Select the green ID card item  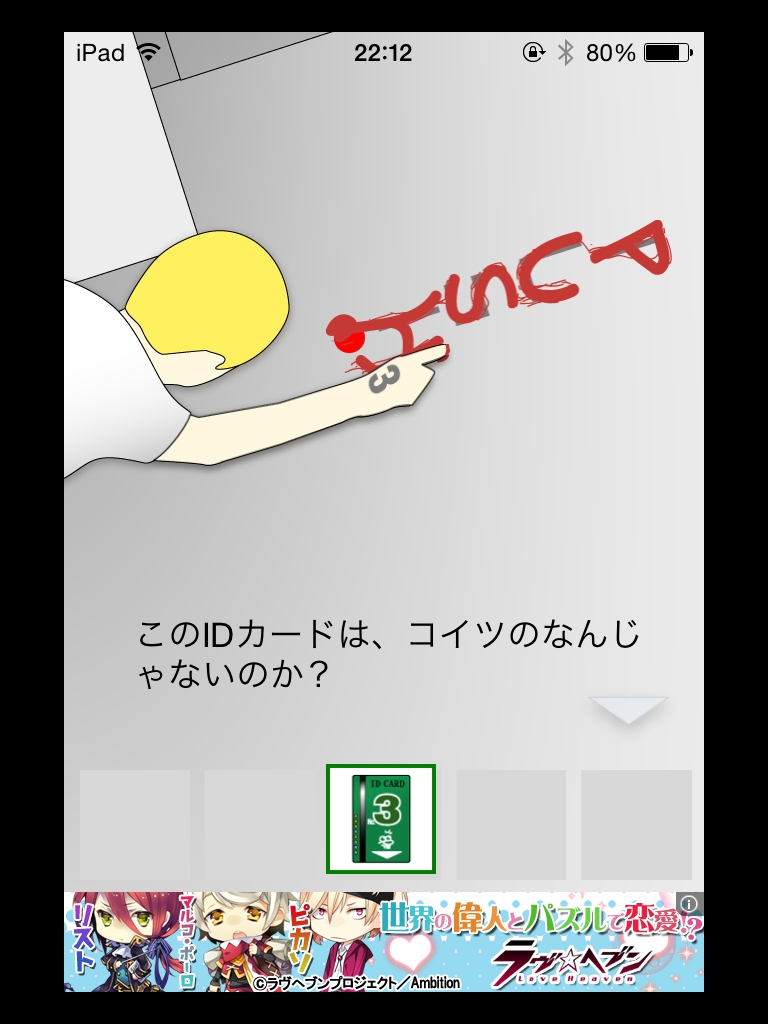(381, 818)
